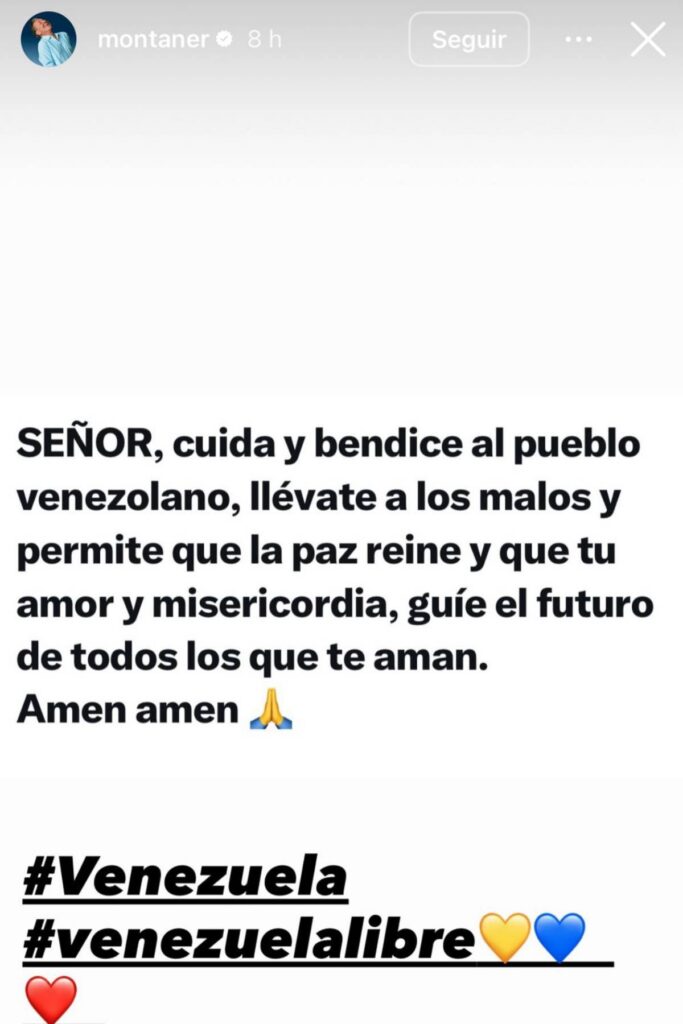The image size is (683, 1024).
Task: Follow montaner with the Seguir button
Action: [468, 40]
